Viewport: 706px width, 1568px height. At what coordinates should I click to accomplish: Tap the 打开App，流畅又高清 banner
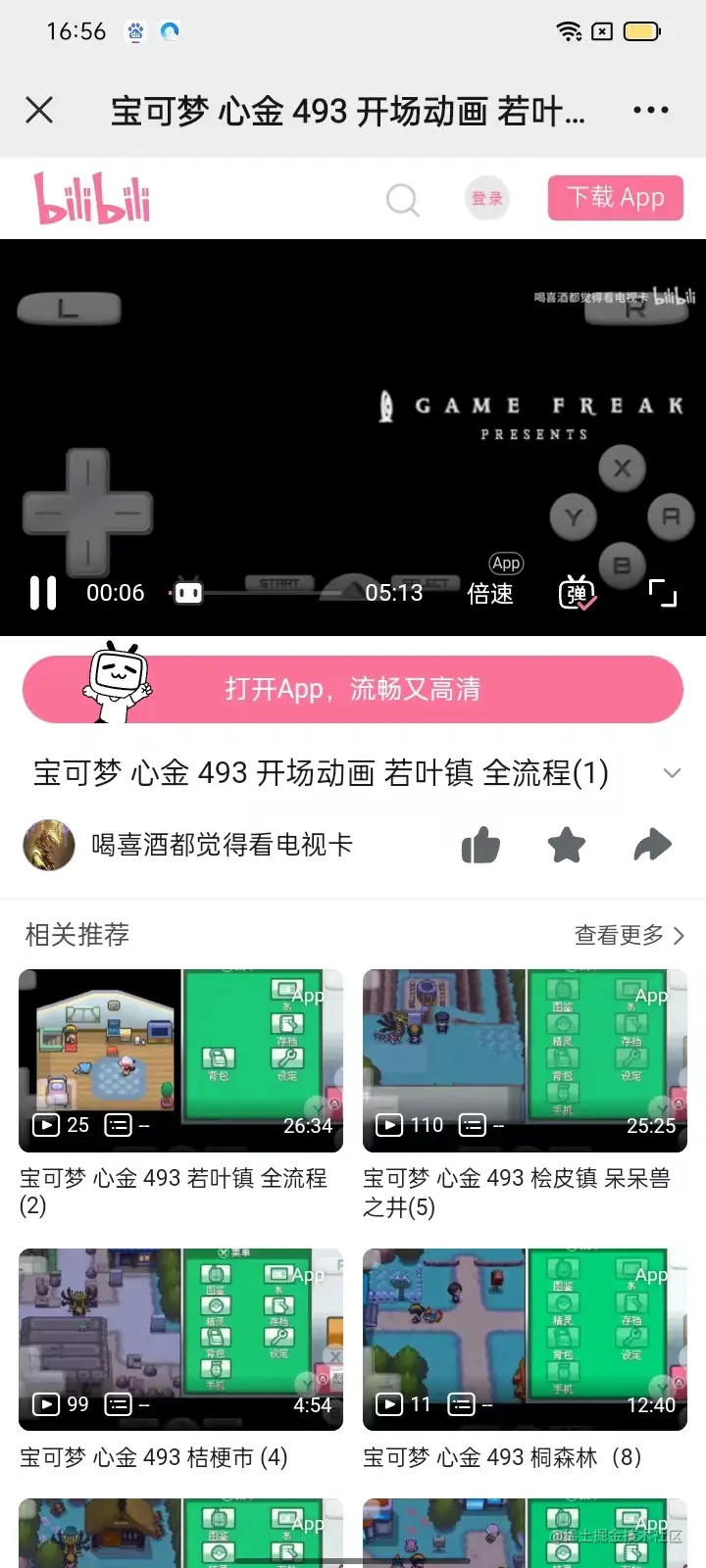tap(353, 690)
